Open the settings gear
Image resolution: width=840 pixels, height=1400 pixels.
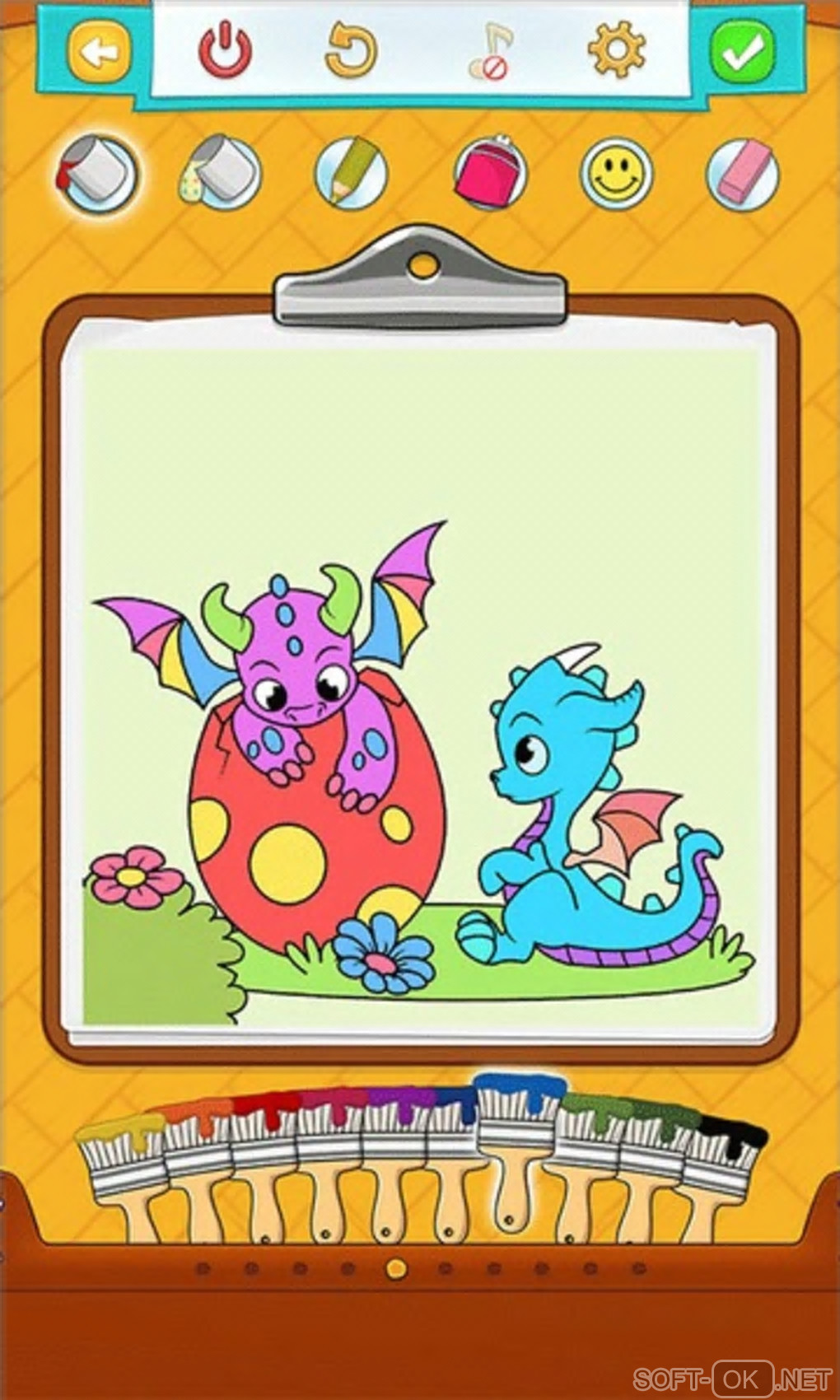coord(617,49)
